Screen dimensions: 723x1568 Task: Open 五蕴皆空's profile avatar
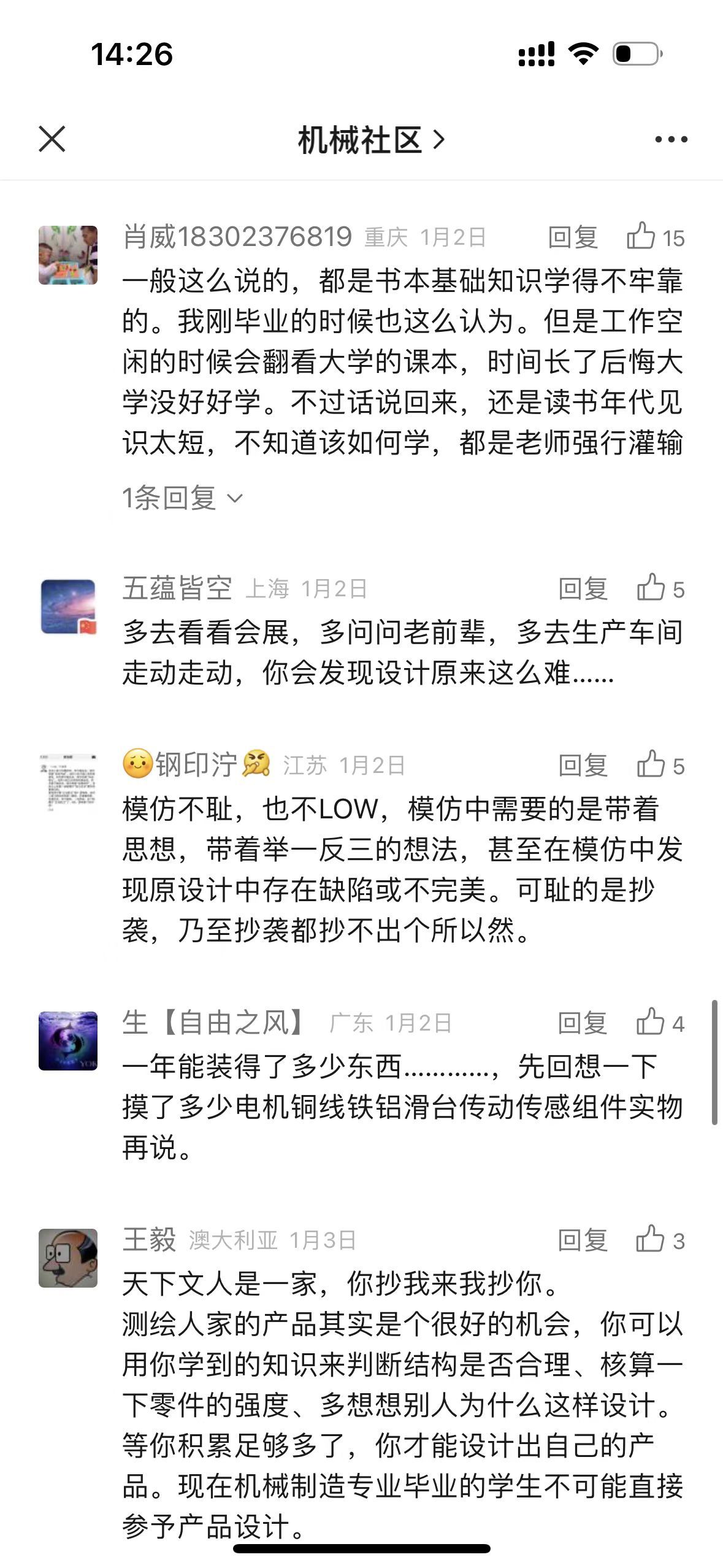(x=68, y=607)
